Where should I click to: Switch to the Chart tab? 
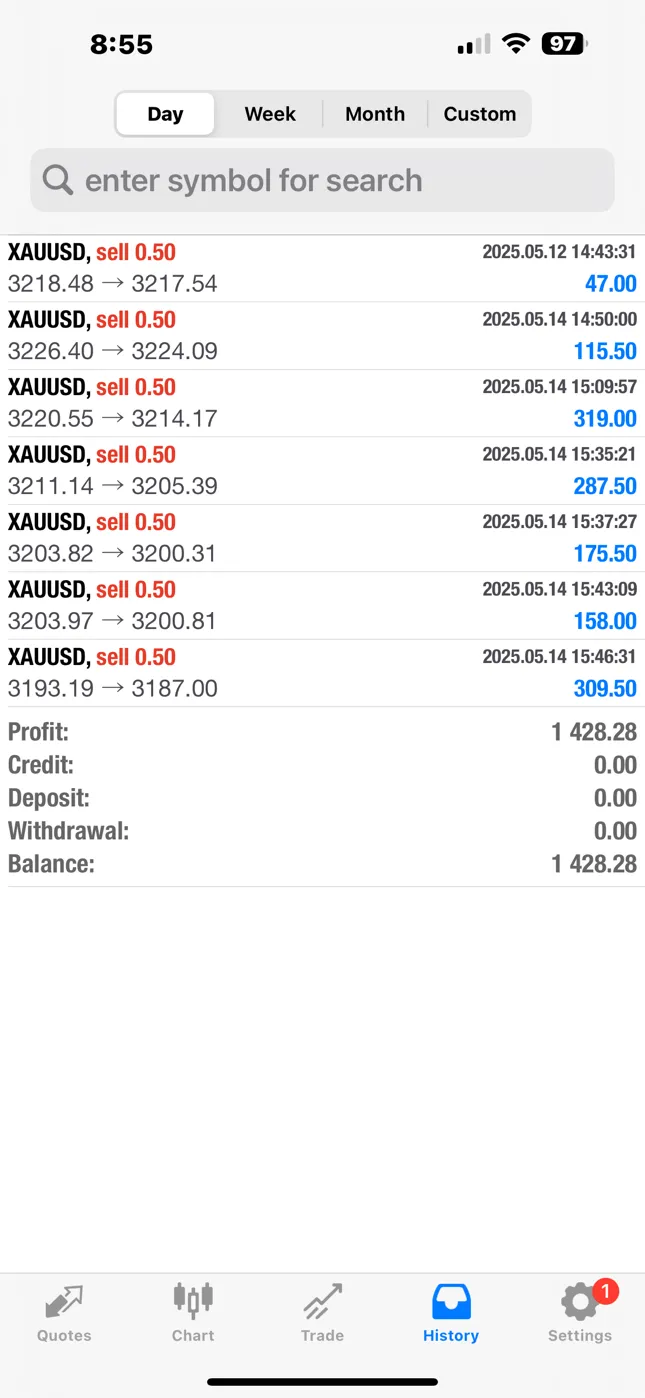193,1313
